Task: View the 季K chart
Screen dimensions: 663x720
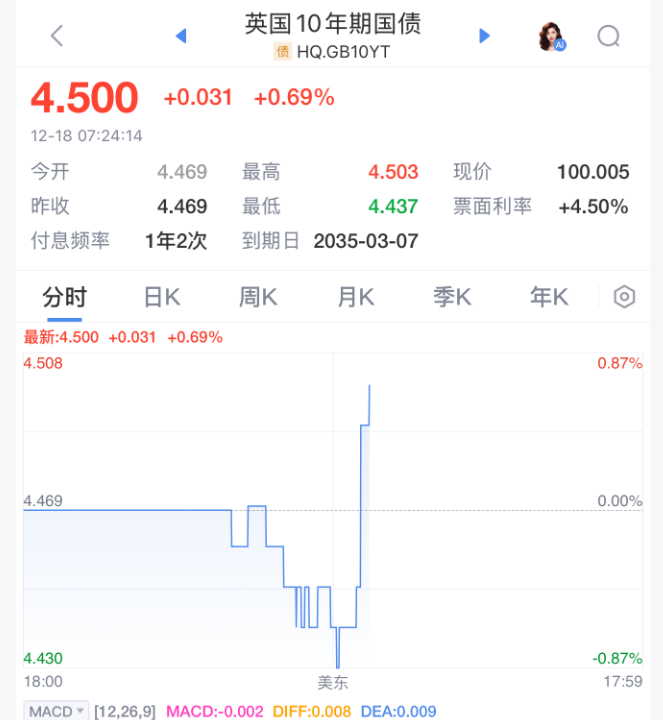Action: click(453, 297)
